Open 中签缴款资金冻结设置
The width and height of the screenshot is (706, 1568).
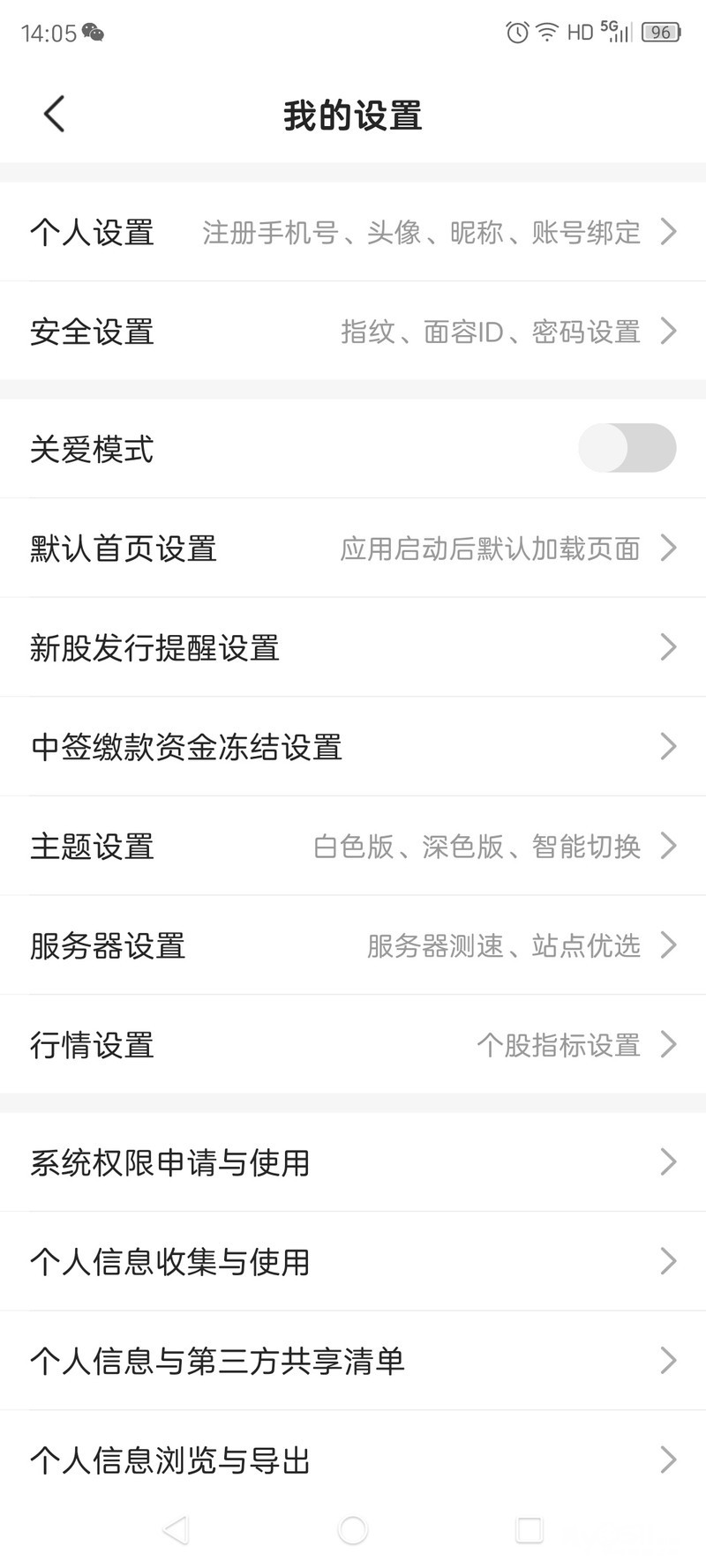353,747
